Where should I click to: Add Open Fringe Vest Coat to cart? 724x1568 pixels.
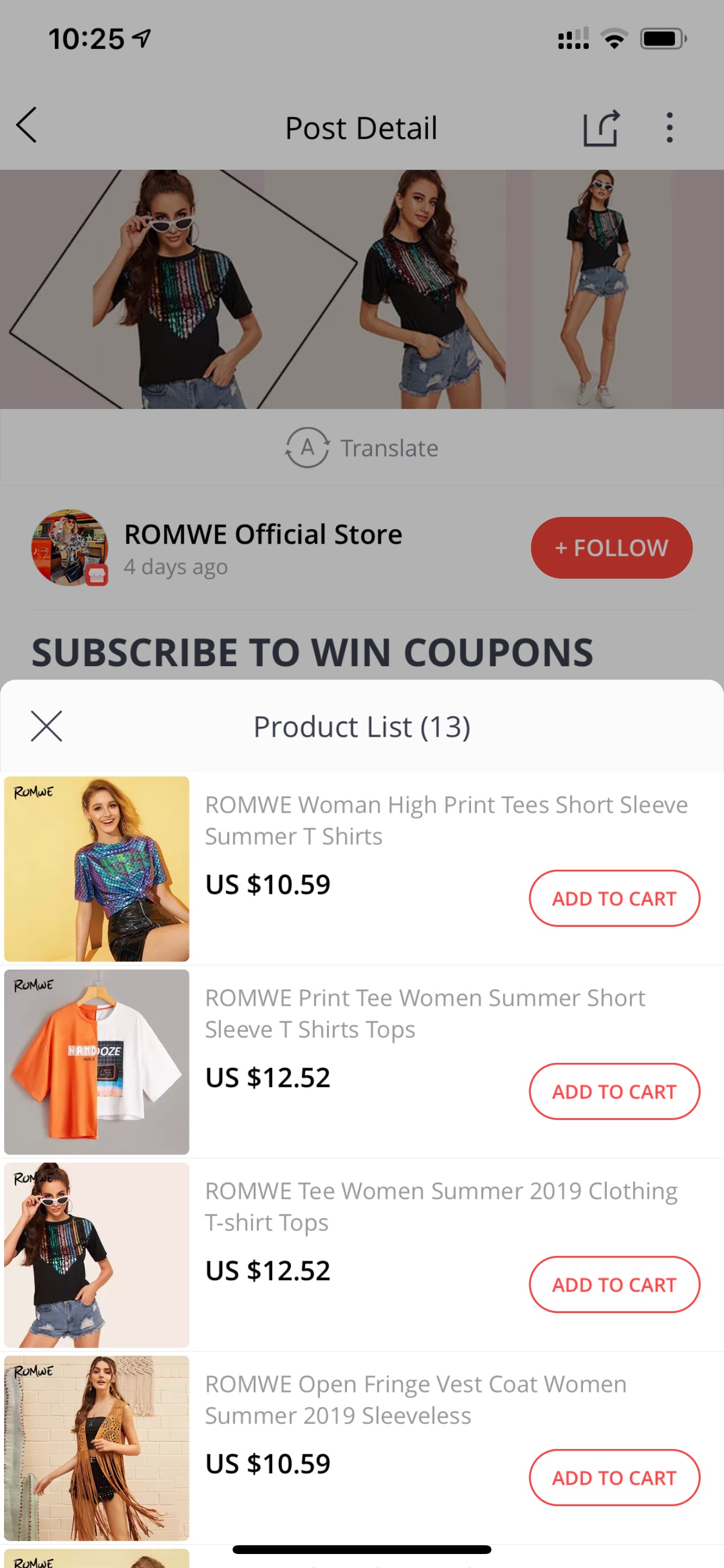click(614, 1478)
